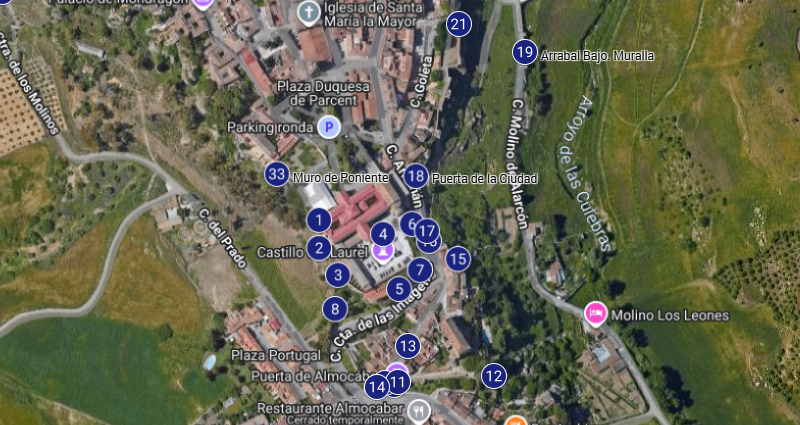
Task: Tap map marker number 21
Action: [x=458, y=25]
